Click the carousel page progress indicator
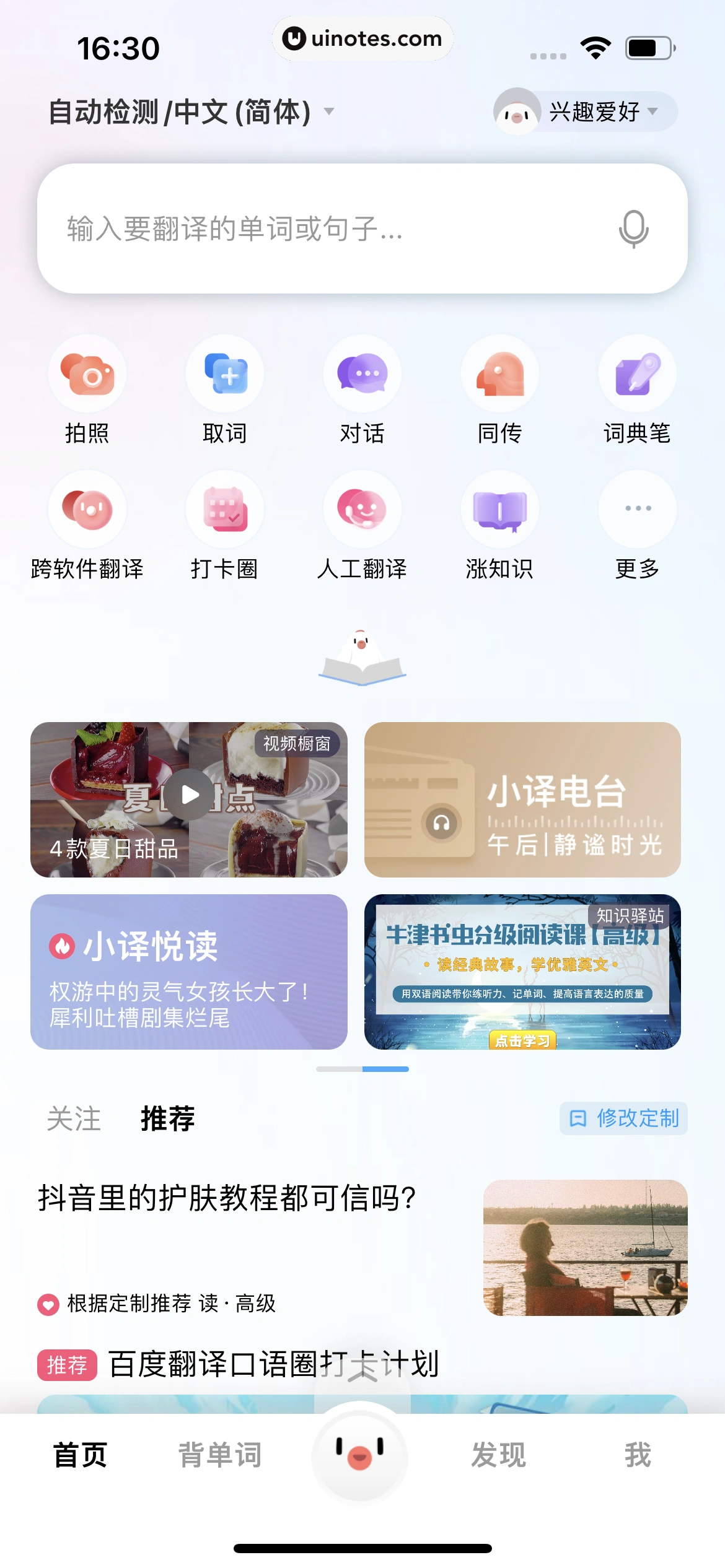Image resolution: width=725 pixels, height=1568 pixels. pyautogui.click(x=362, y=1069)
